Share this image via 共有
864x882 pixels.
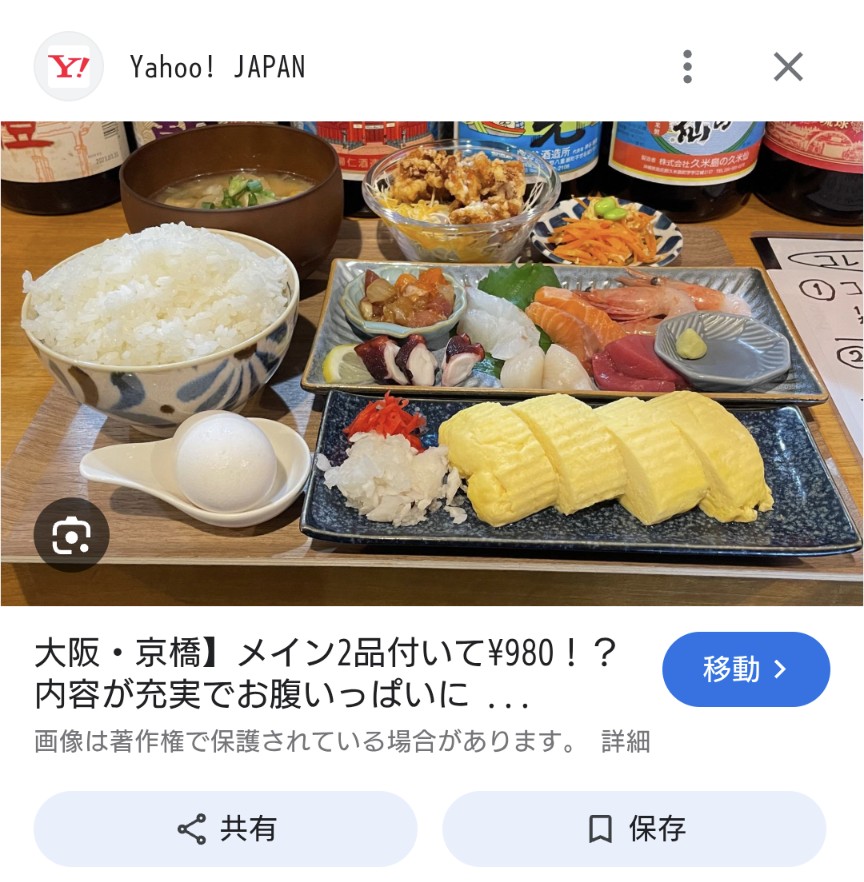click(x=225, y=828)
